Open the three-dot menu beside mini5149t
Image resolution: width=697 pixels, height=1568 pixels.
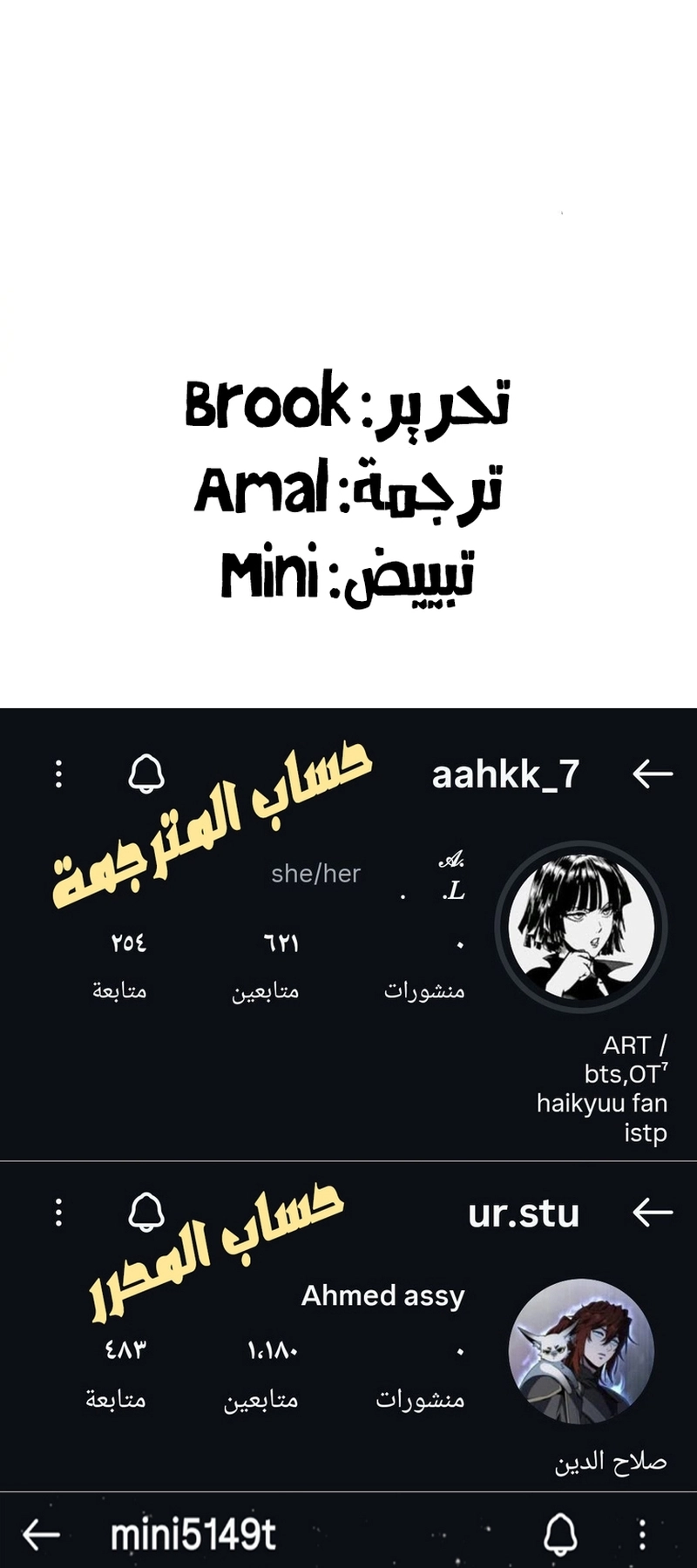[642, 1536]
